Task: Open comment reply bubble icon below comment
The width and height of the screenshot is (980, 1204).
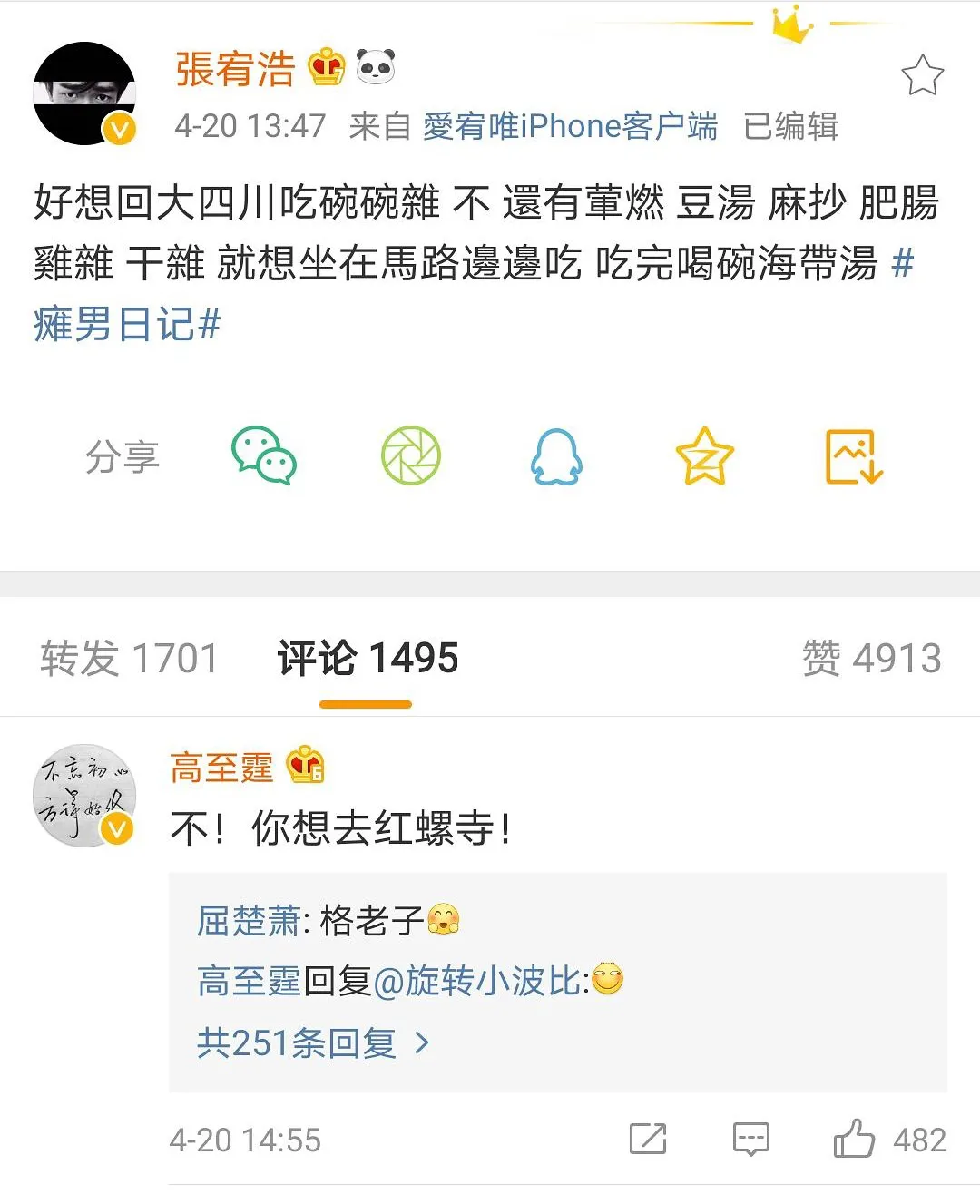Action: click(750, 1138)
